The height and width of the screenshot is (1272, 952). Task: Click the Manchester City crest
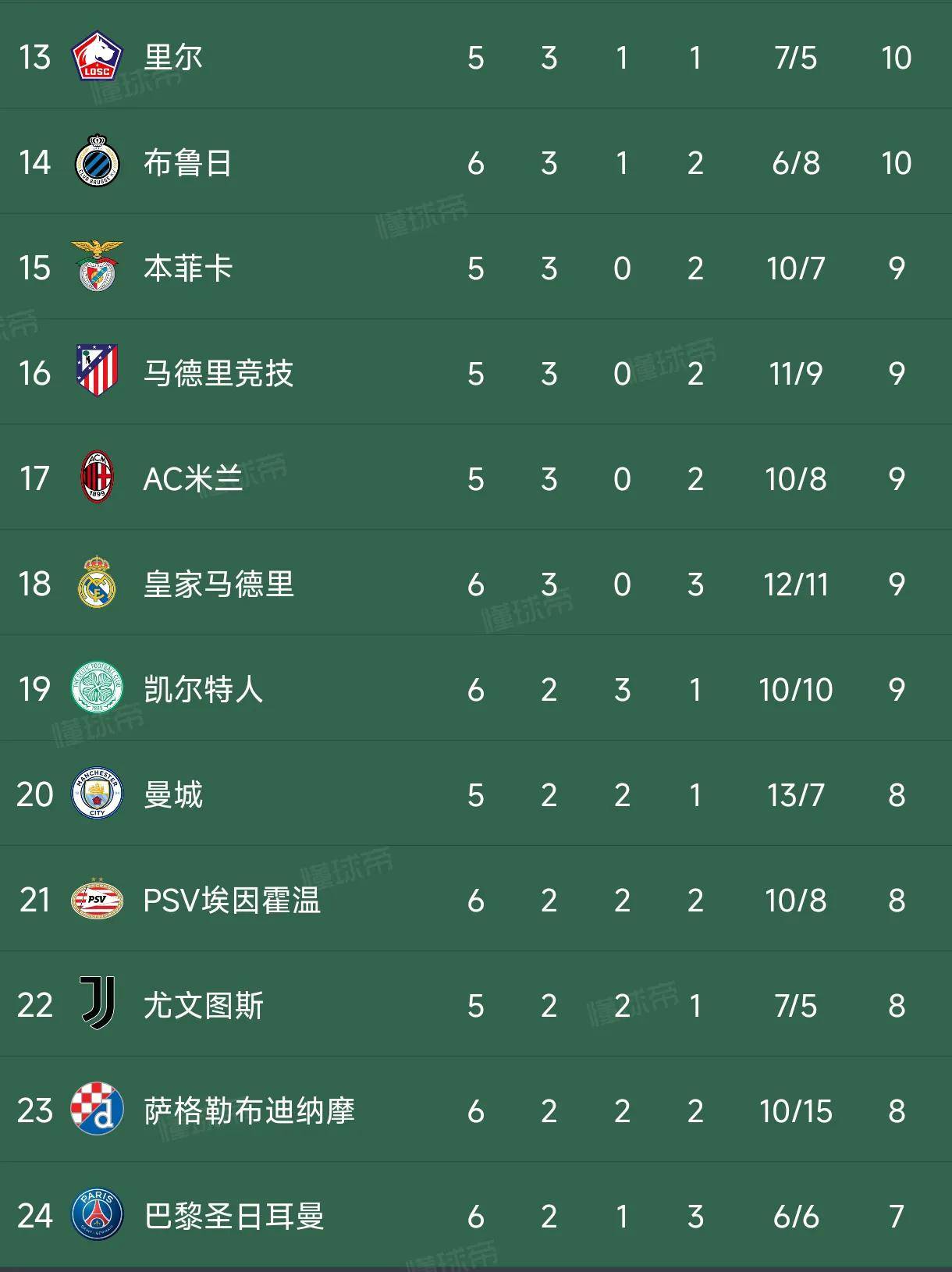click(96, 796)
